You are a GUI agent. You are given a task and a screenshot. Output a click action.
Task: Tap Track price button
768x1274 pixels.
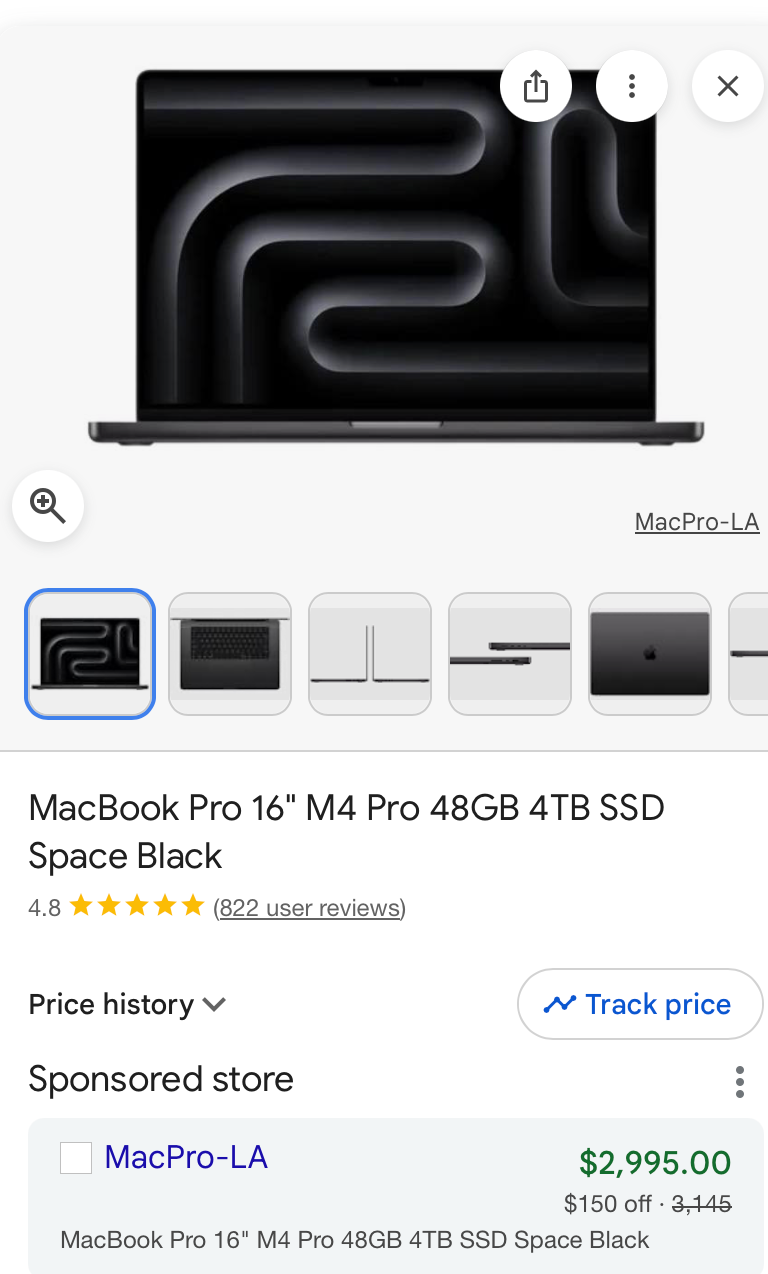(x=640, y=1004)
